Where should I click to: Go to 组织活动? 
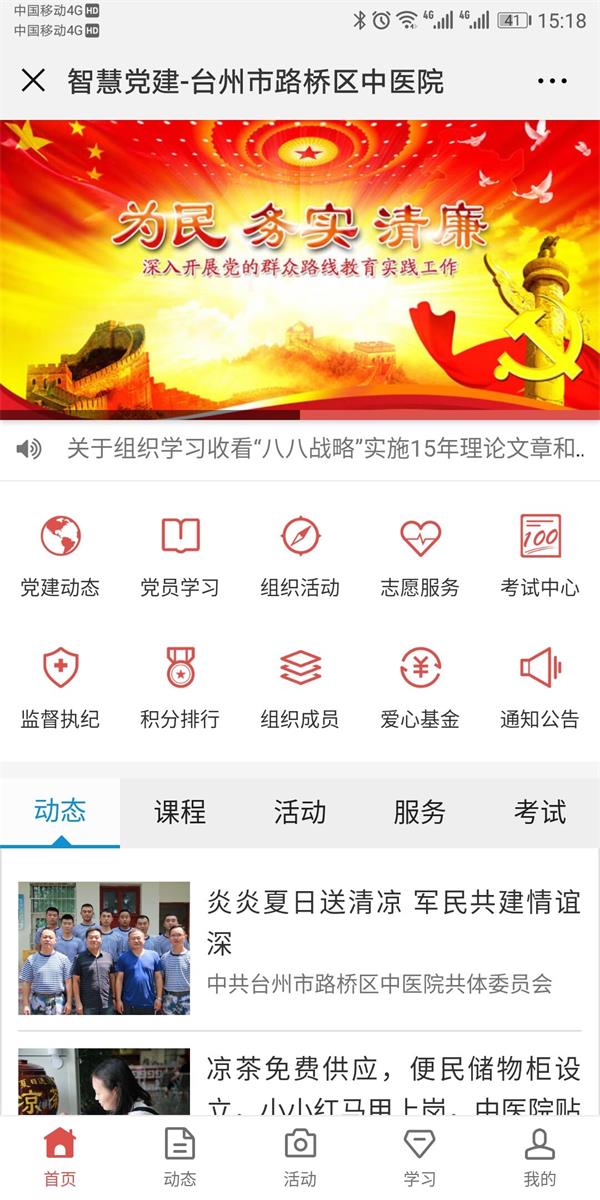tap(300, 556)
